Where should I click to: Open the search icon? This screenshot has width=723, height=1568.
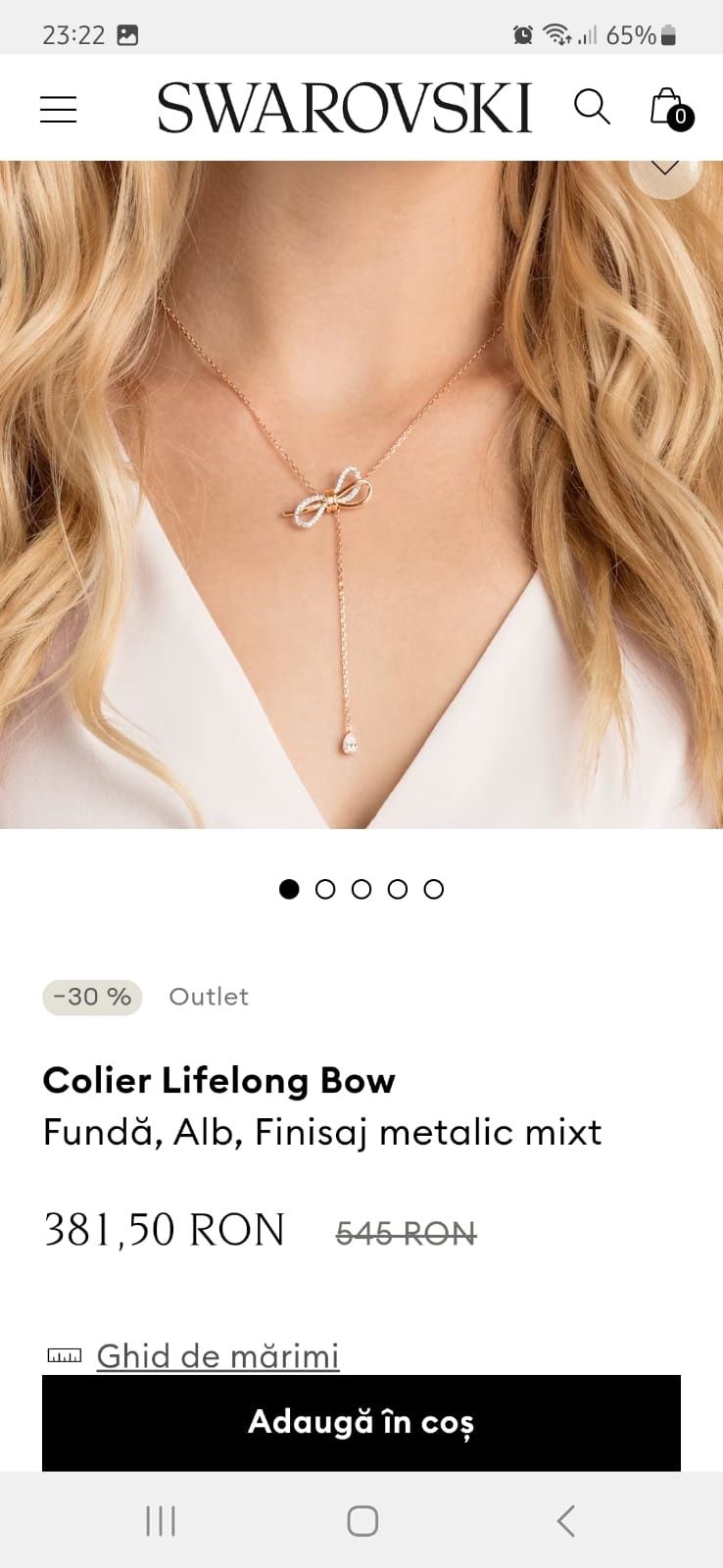(592, 107)
